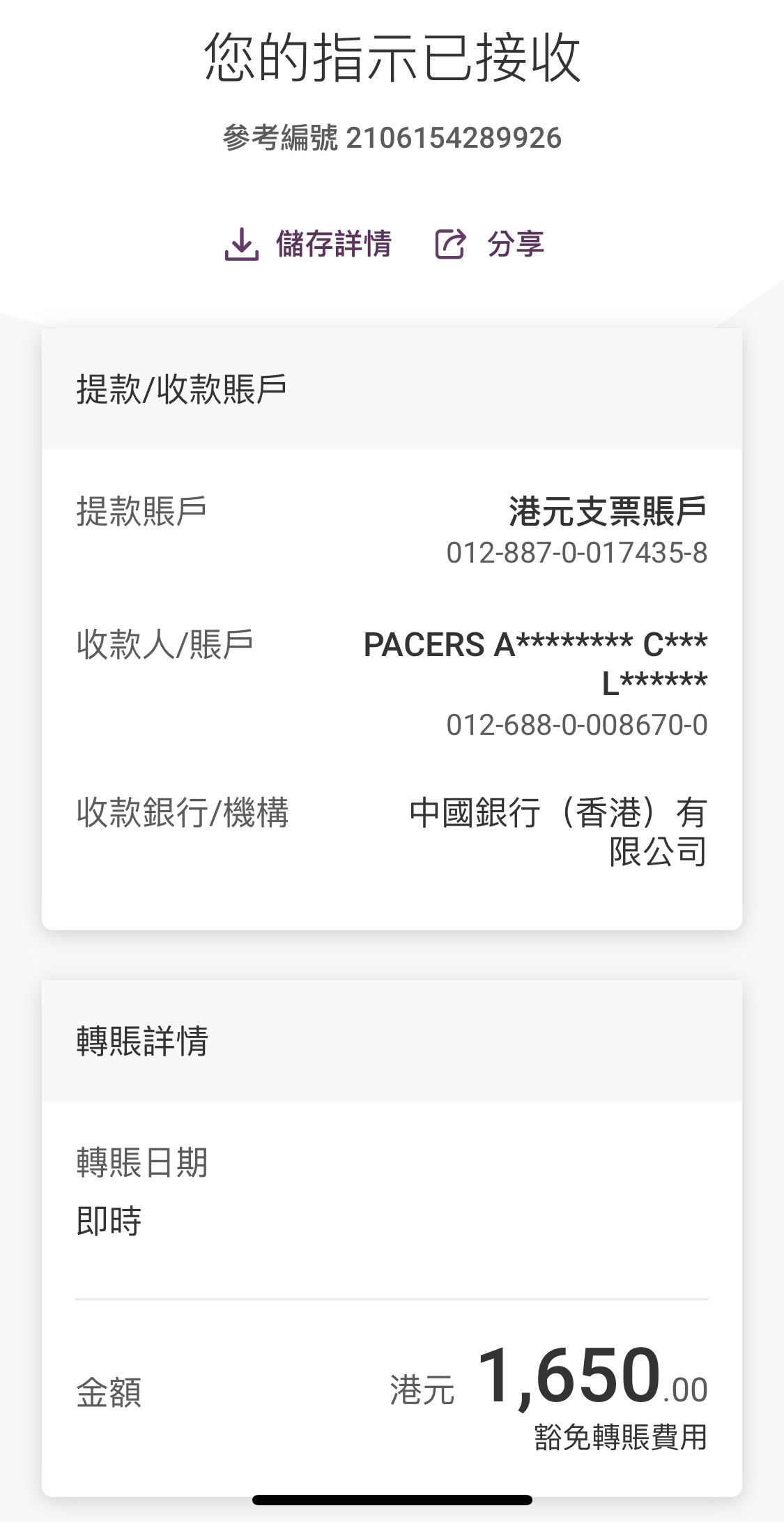The width and height of the screenshot is (784, 1522).
Task: Share this transfer confirmation (分享)
Action: pyautogui.click(x=490, y=244)
